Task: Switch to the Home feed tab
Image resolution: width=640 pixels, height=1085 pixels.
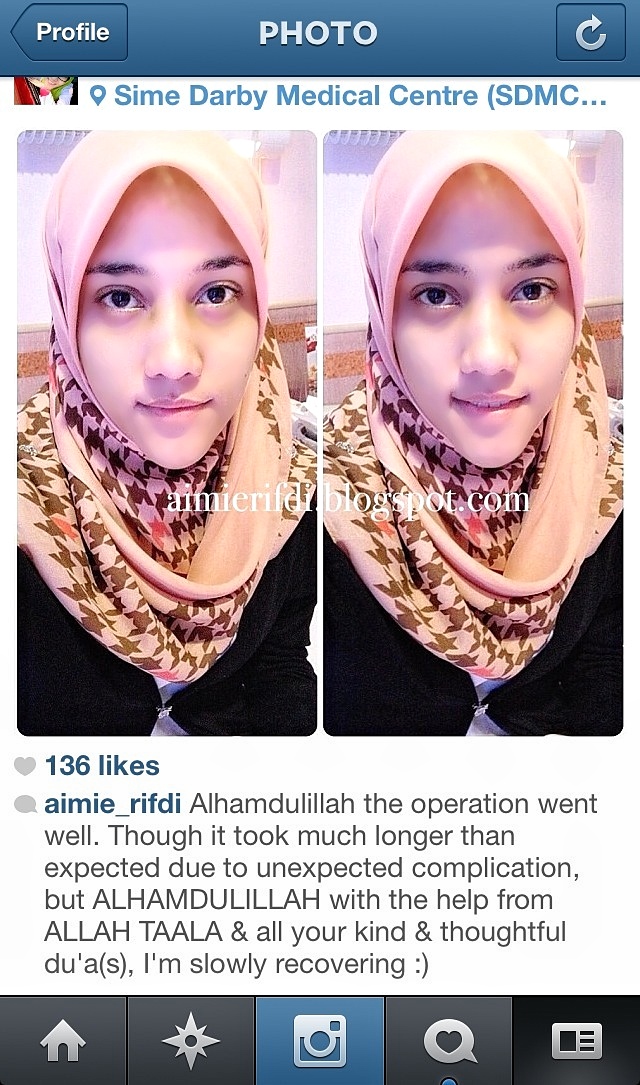Action: 63,1041
